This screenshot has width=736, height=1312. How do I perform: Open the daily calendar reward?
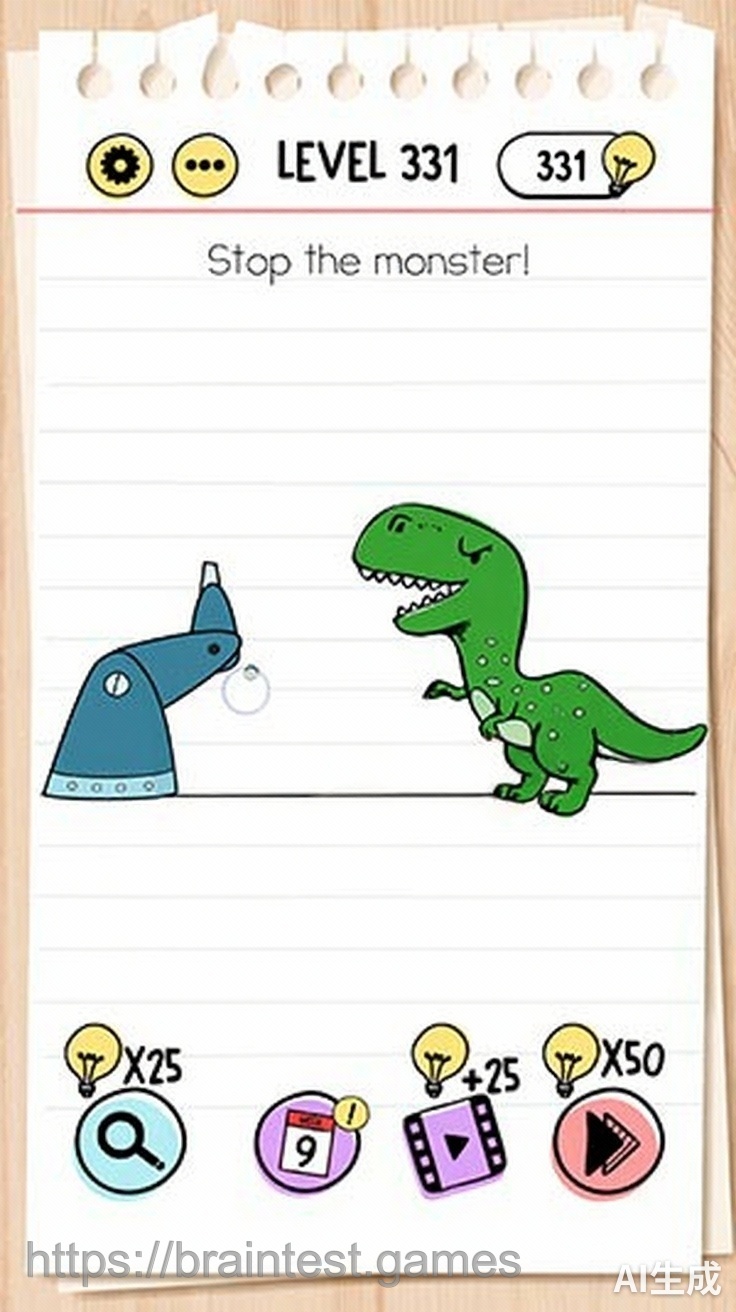coord(305,1144)
